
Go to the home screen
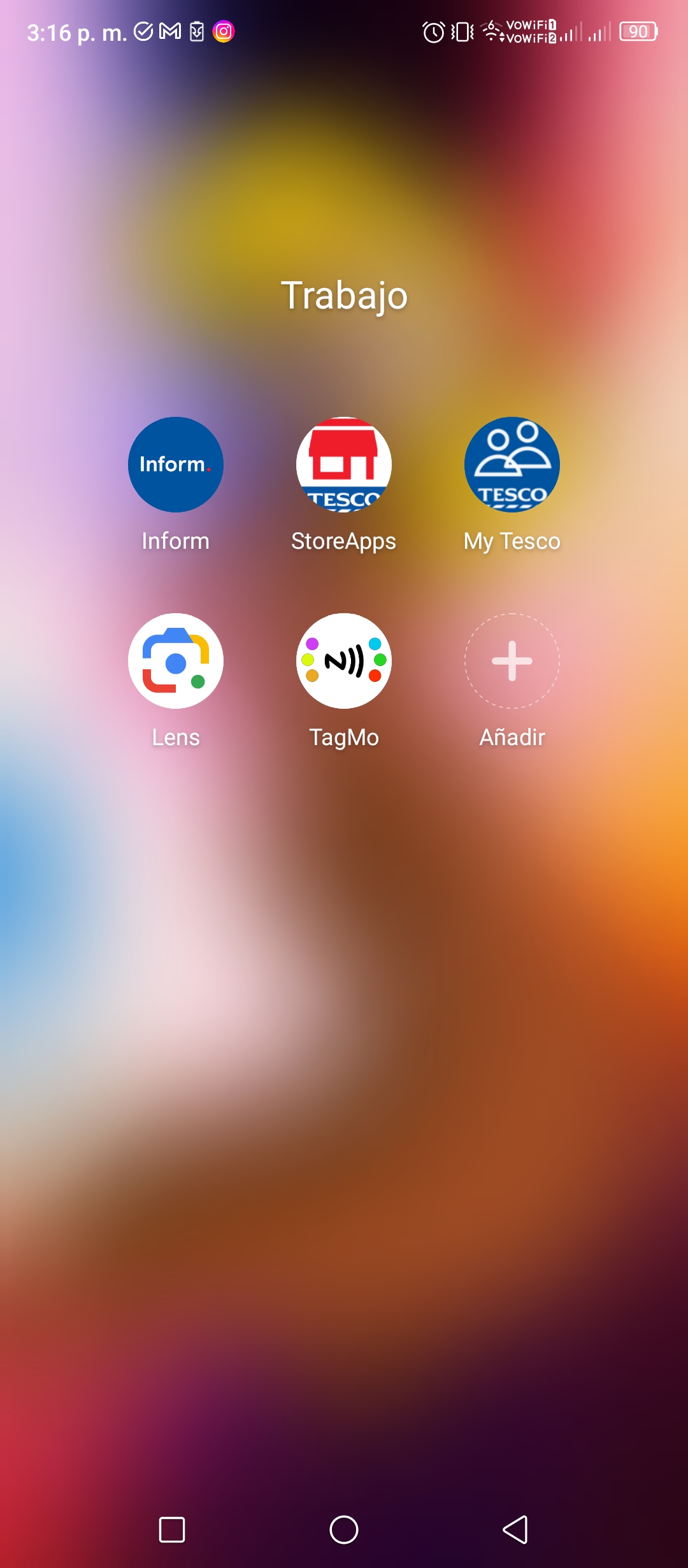tap(344, 1530)
